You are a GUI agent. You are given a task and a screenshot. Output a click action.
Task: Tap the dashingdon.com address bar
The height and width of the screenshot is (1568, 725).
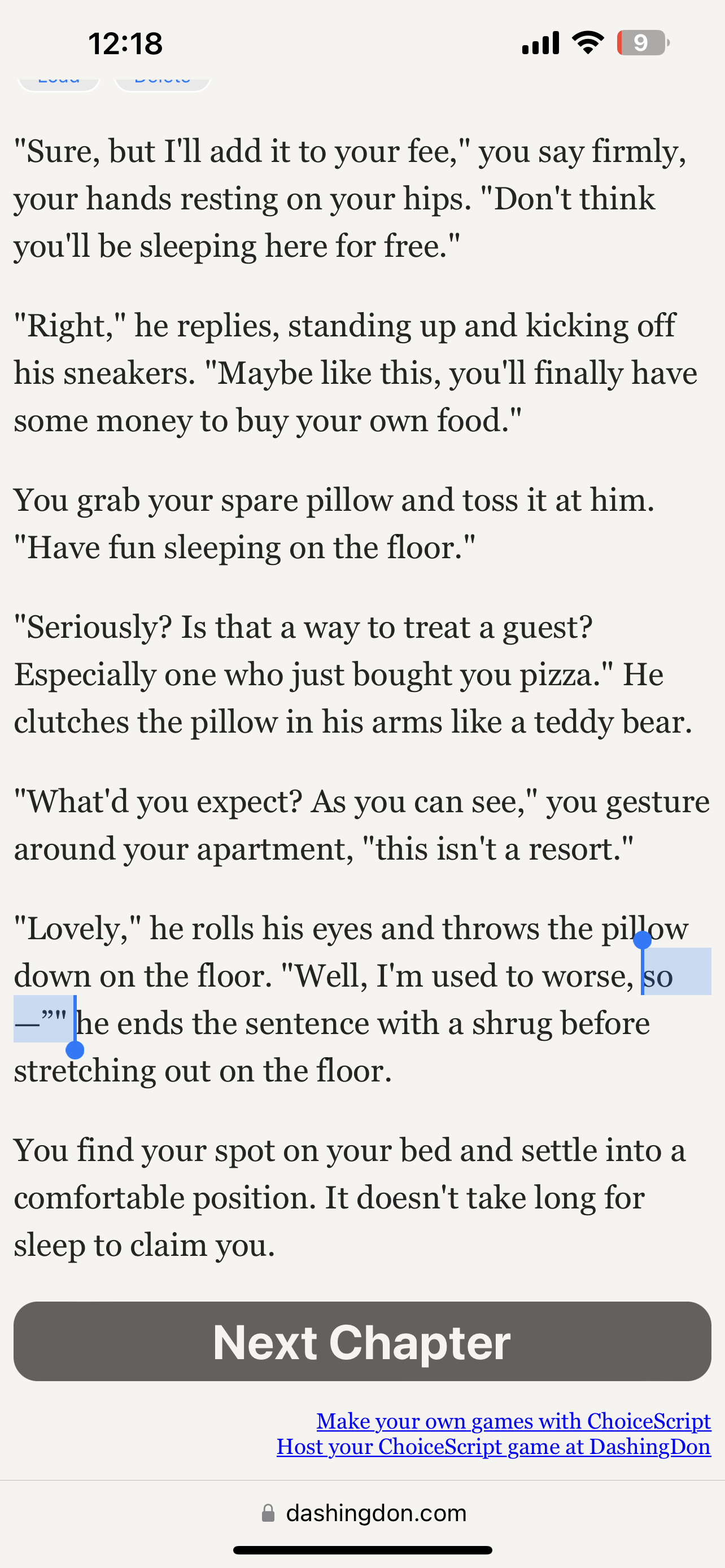[364, 1513]
